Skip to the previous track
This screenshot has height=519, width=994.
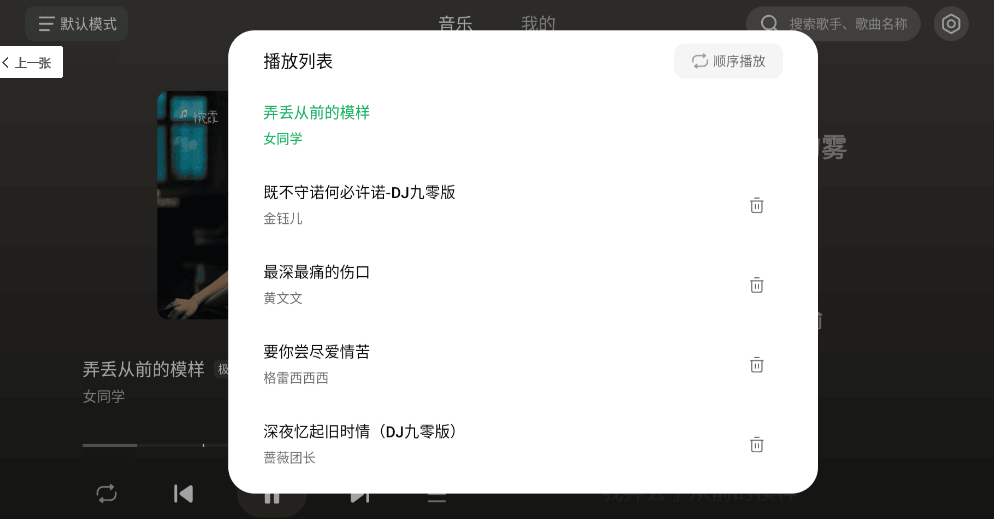pos(183,493)
